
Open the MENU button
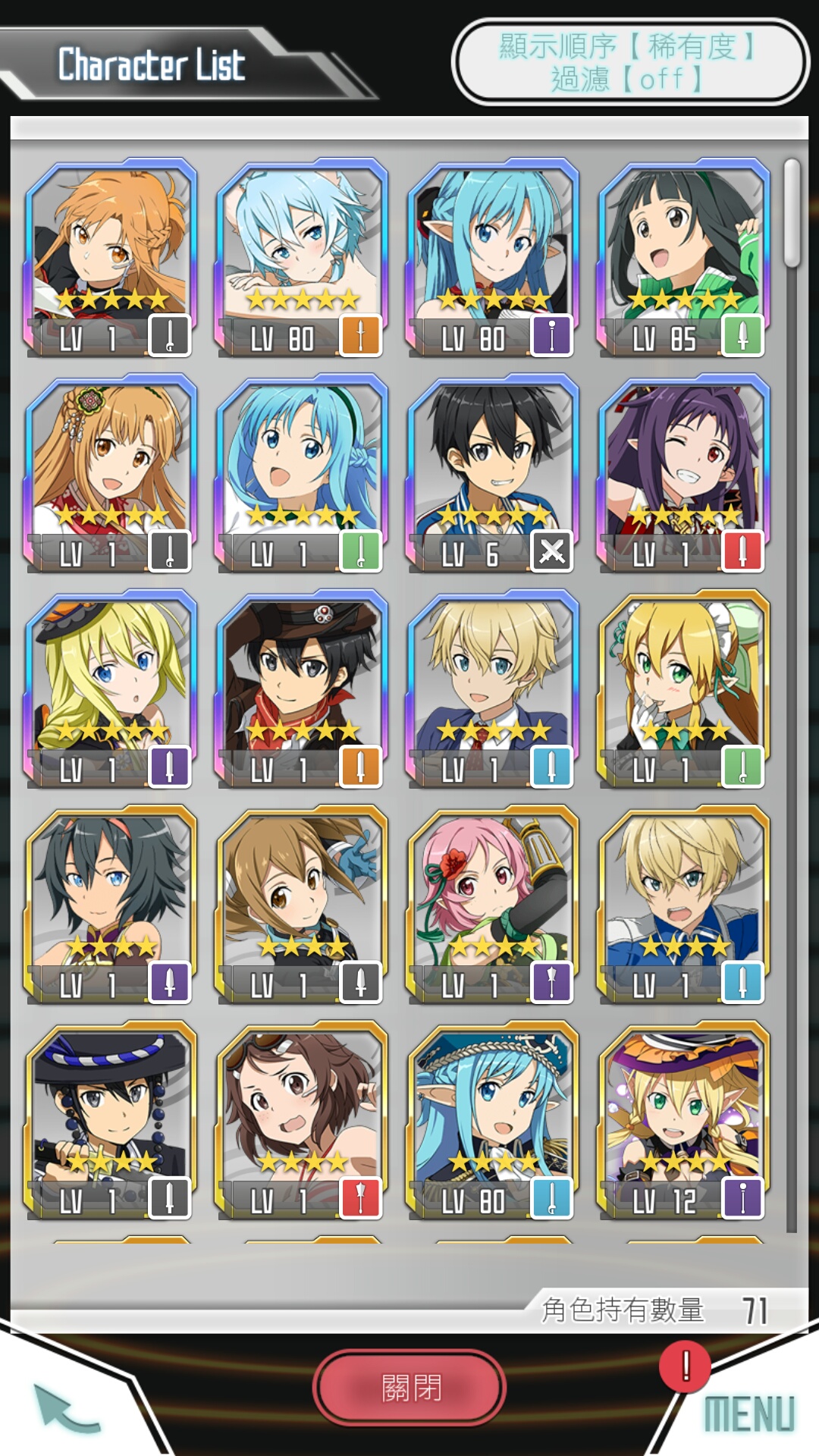click(748, 1413)
